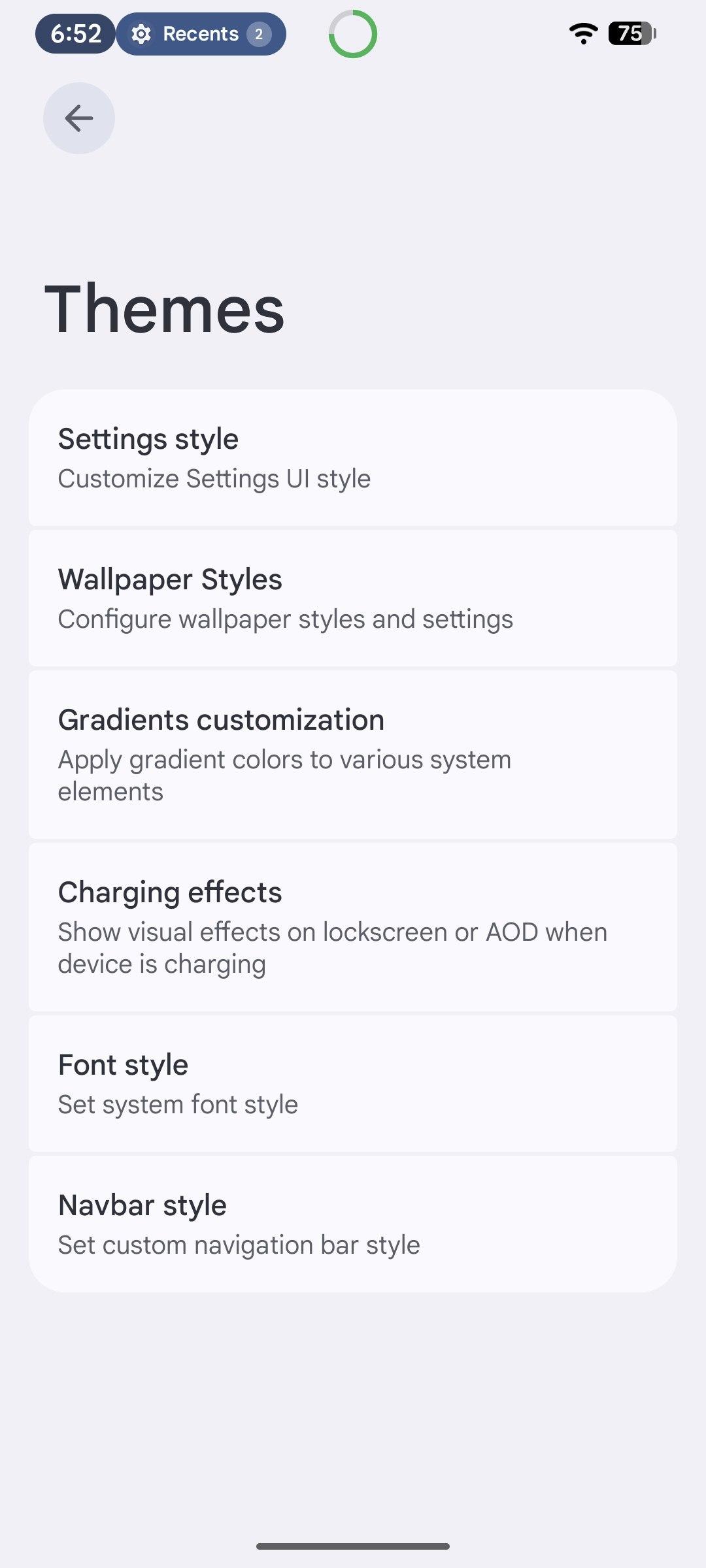Open Wallpaper Styles settings
The width and height of the screenshot is (706, 1568).
point(353,598)
